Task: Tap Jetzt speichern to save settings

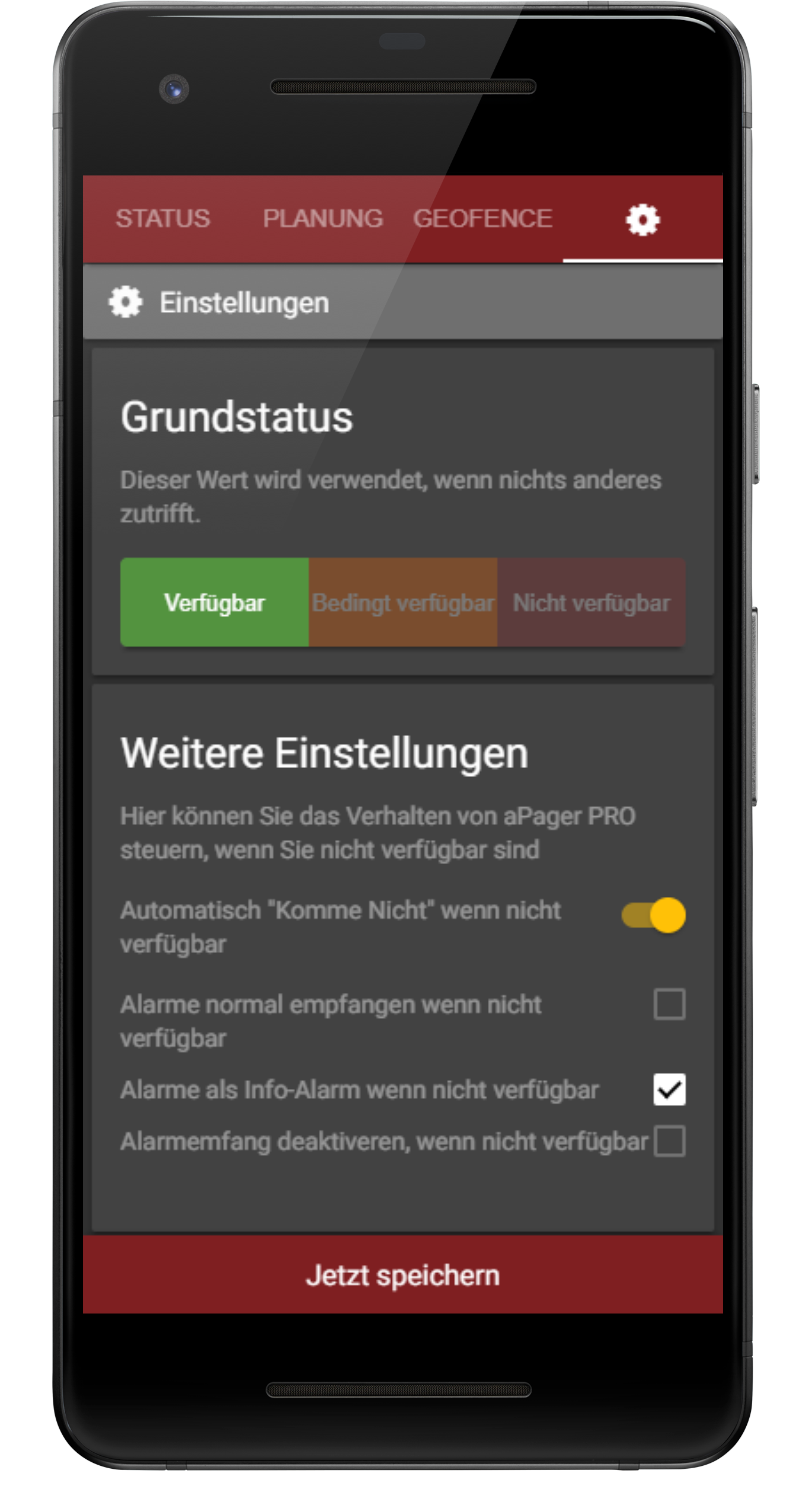Action: (403, 1275)
